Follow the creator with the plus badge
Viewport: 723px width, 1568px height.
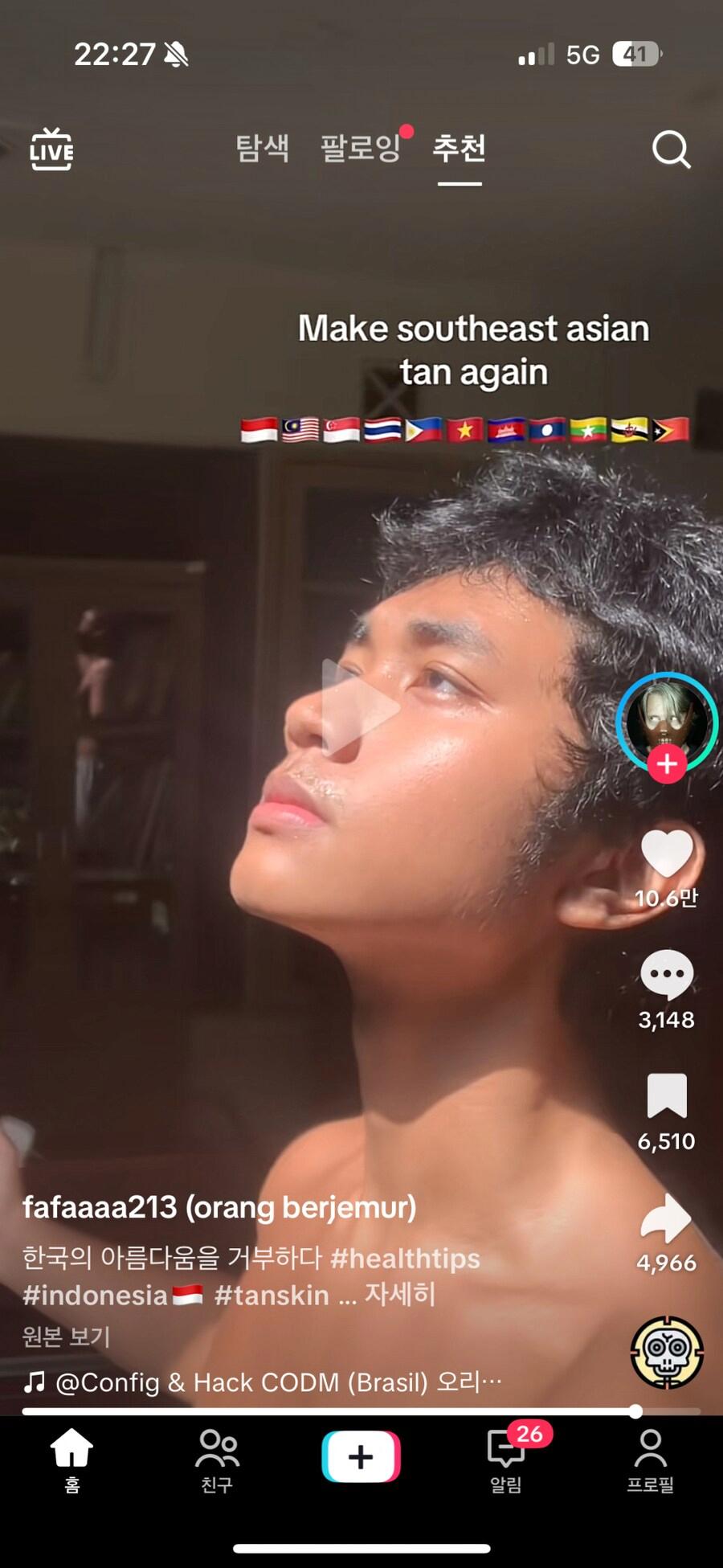[x=667, y=764]
